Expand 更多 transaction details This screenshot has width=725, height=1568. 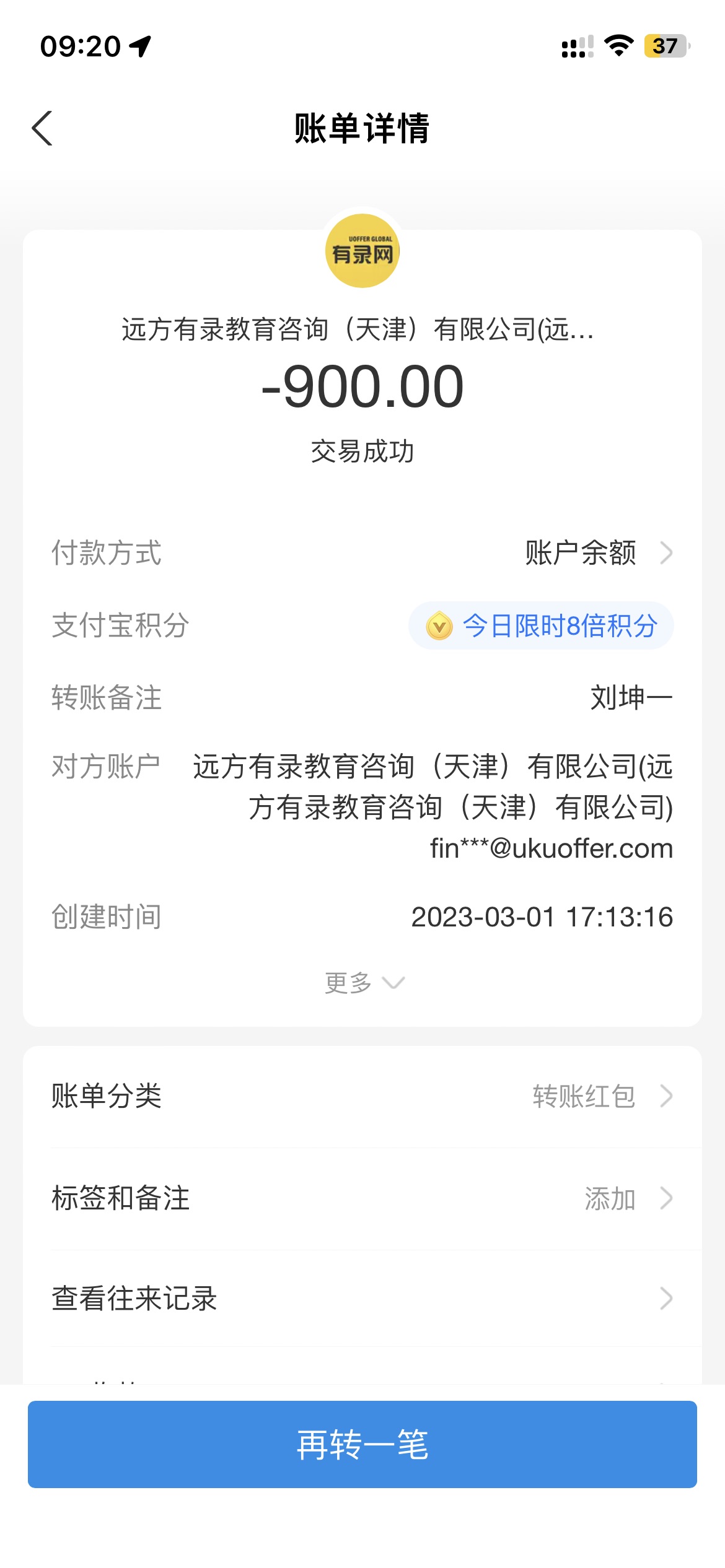363,983
